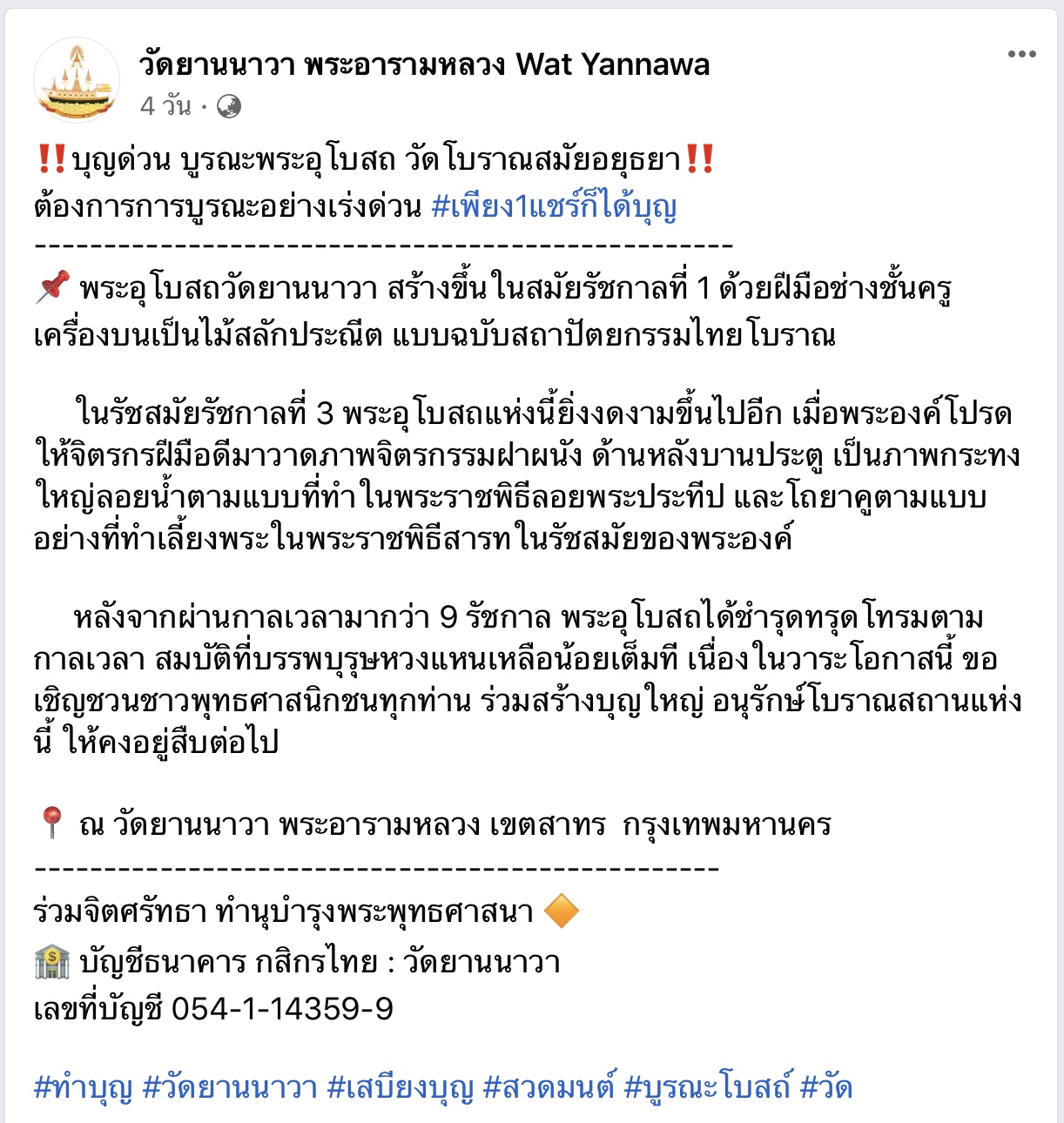This screenshot has width=1064, height=1123.
Task: Open Wat Yannawa page profile picture
Action: (77, 81)
